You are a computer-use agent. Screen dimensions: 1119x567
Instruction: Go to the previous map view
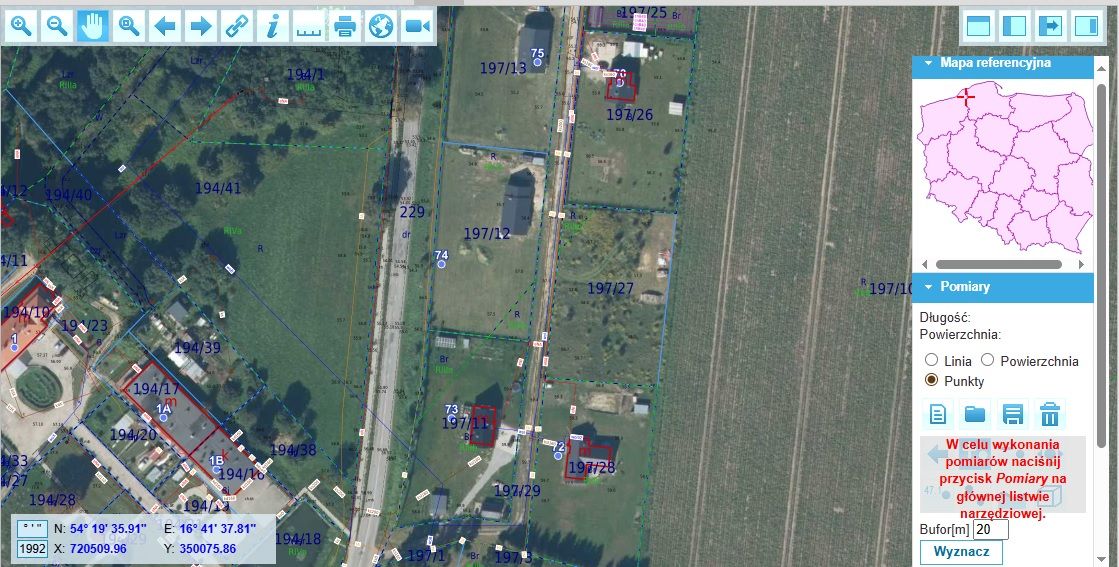[x=165, y=26]
